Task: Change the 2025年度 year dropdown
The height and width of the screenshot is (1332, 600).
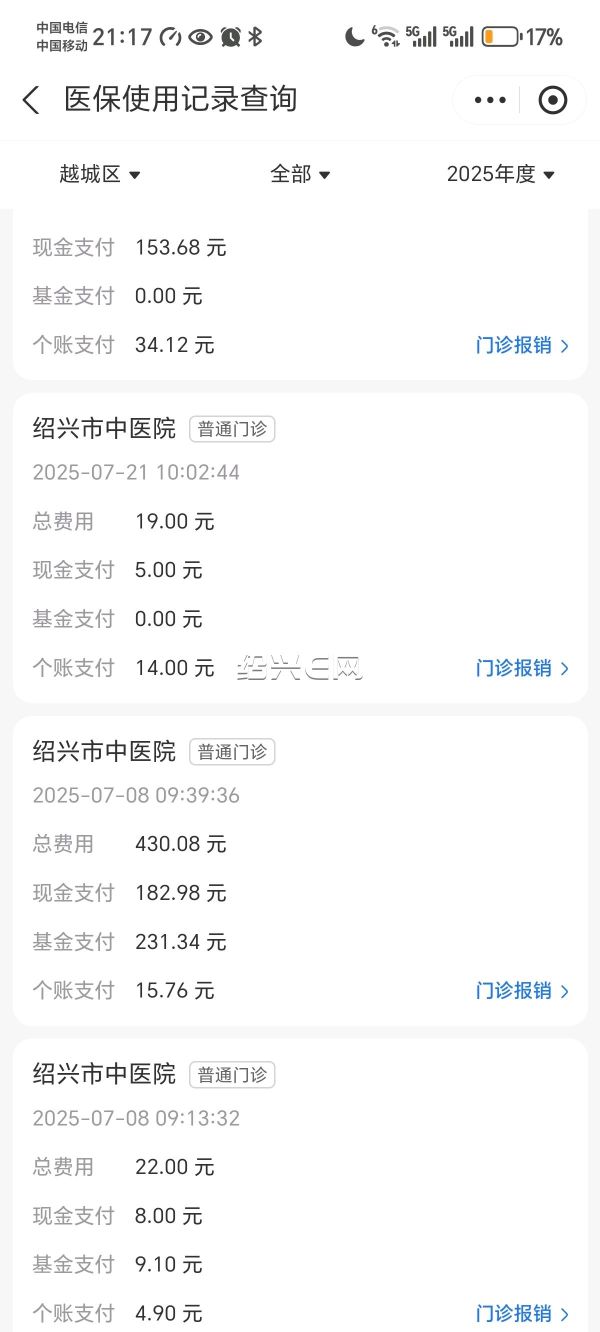Action: coord(500,174)
